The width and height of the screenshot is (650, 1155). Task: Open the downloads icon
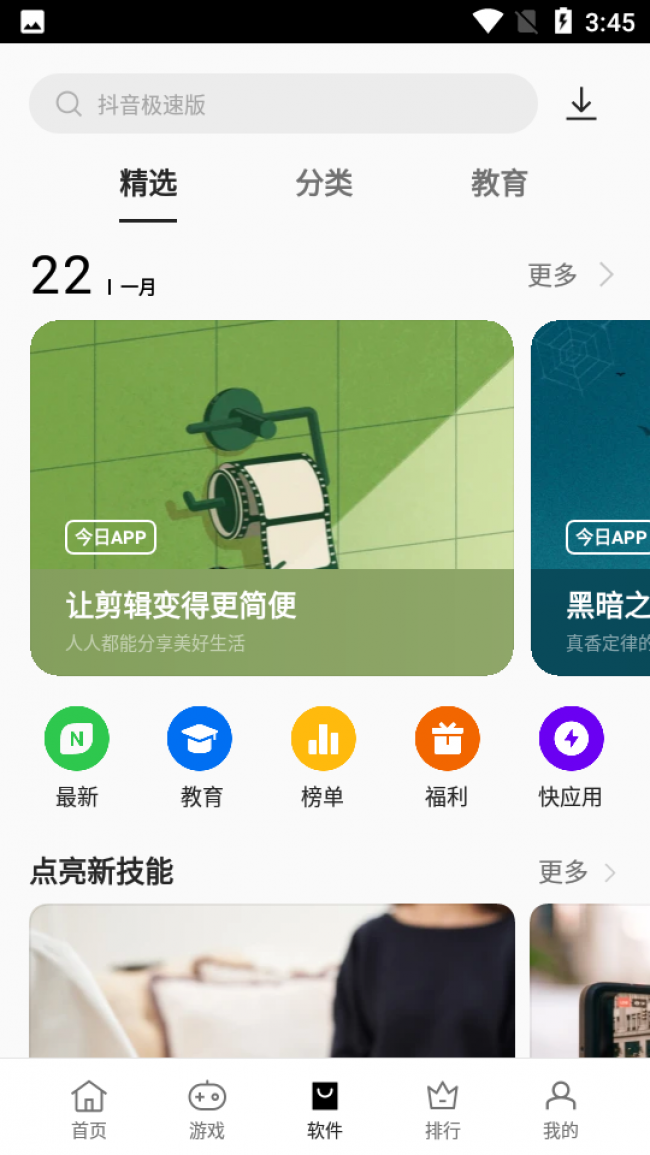click(x=581, y=104)
